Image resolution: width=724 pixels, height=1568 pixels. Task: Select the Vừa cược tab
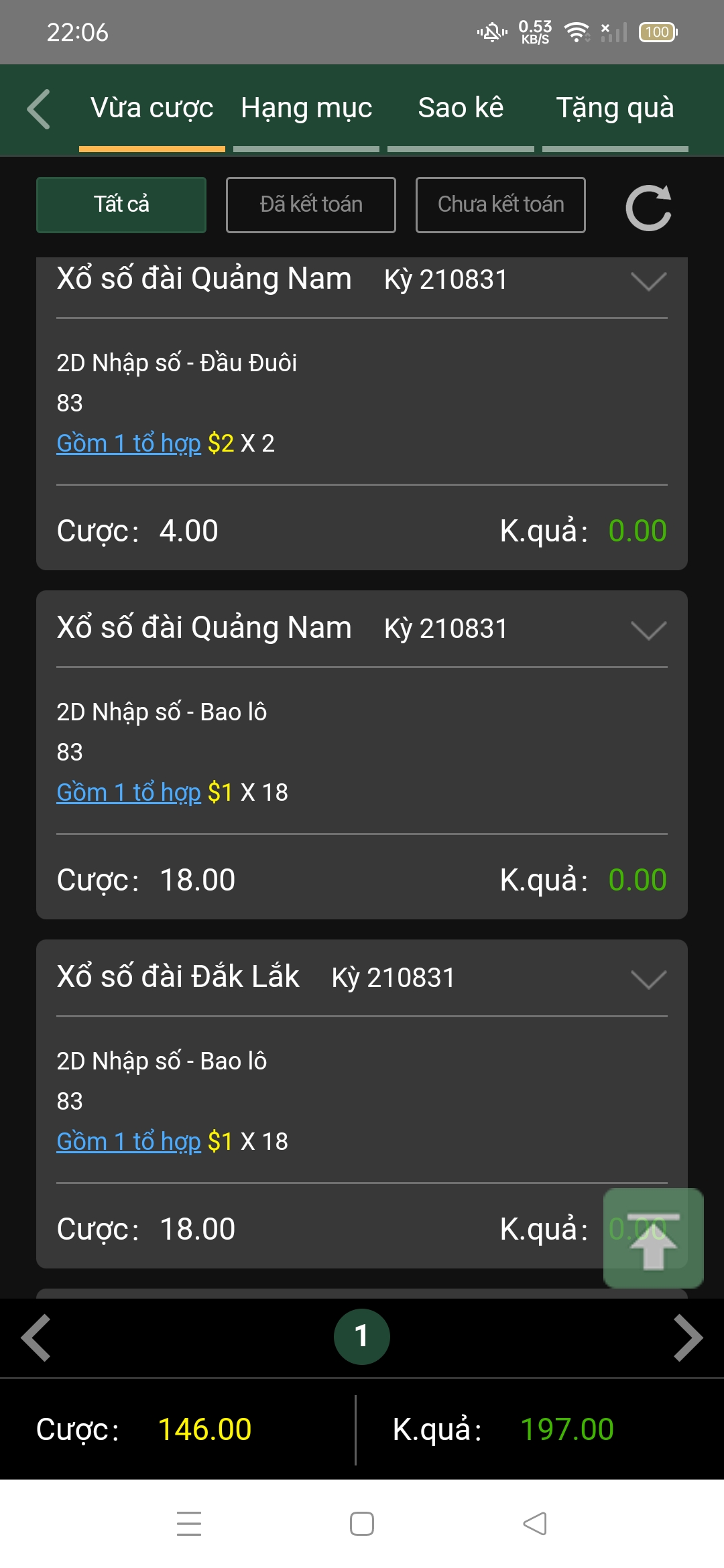point(152,109)
